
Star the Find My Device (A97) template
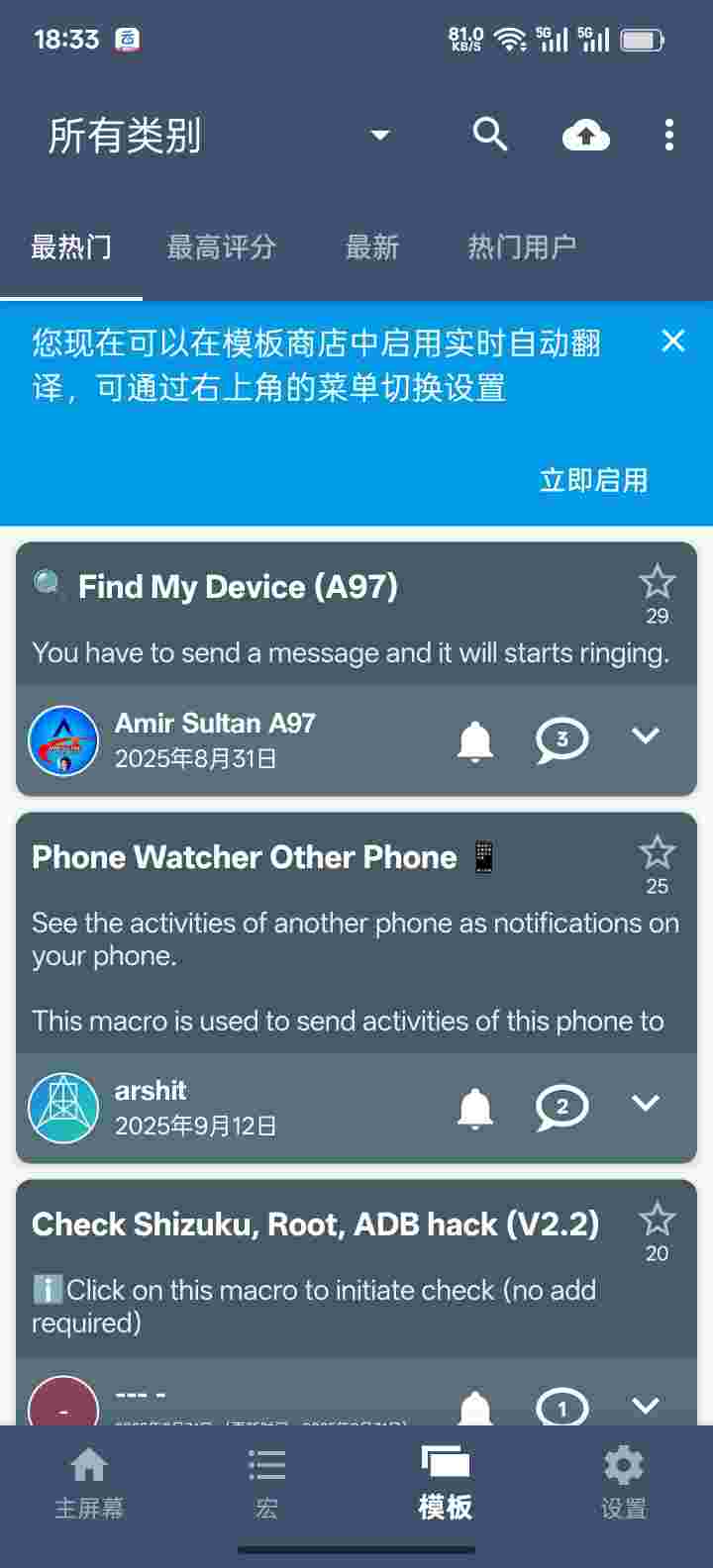657,583
